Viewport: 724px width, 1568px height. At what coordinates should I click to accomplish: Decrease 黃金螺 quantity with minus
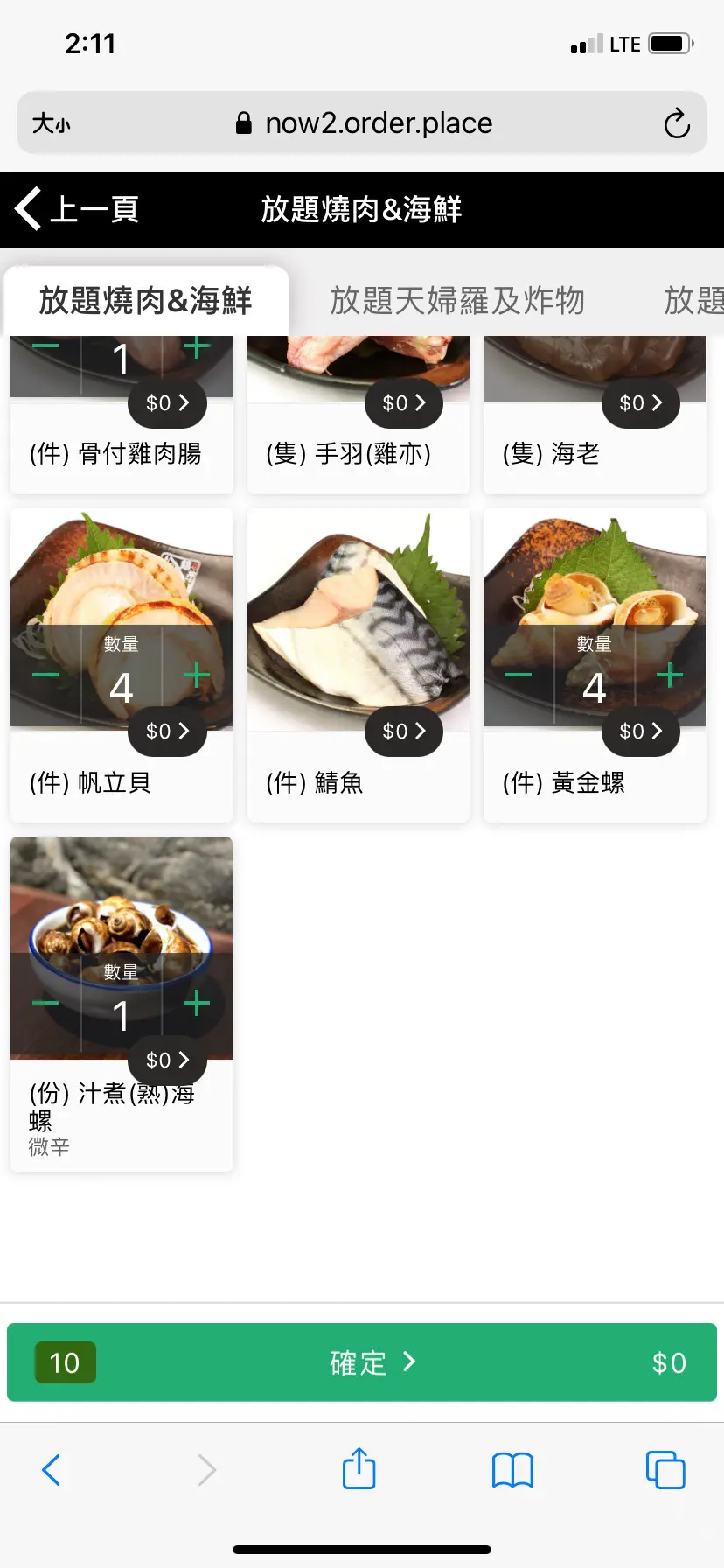click(519, 675)
